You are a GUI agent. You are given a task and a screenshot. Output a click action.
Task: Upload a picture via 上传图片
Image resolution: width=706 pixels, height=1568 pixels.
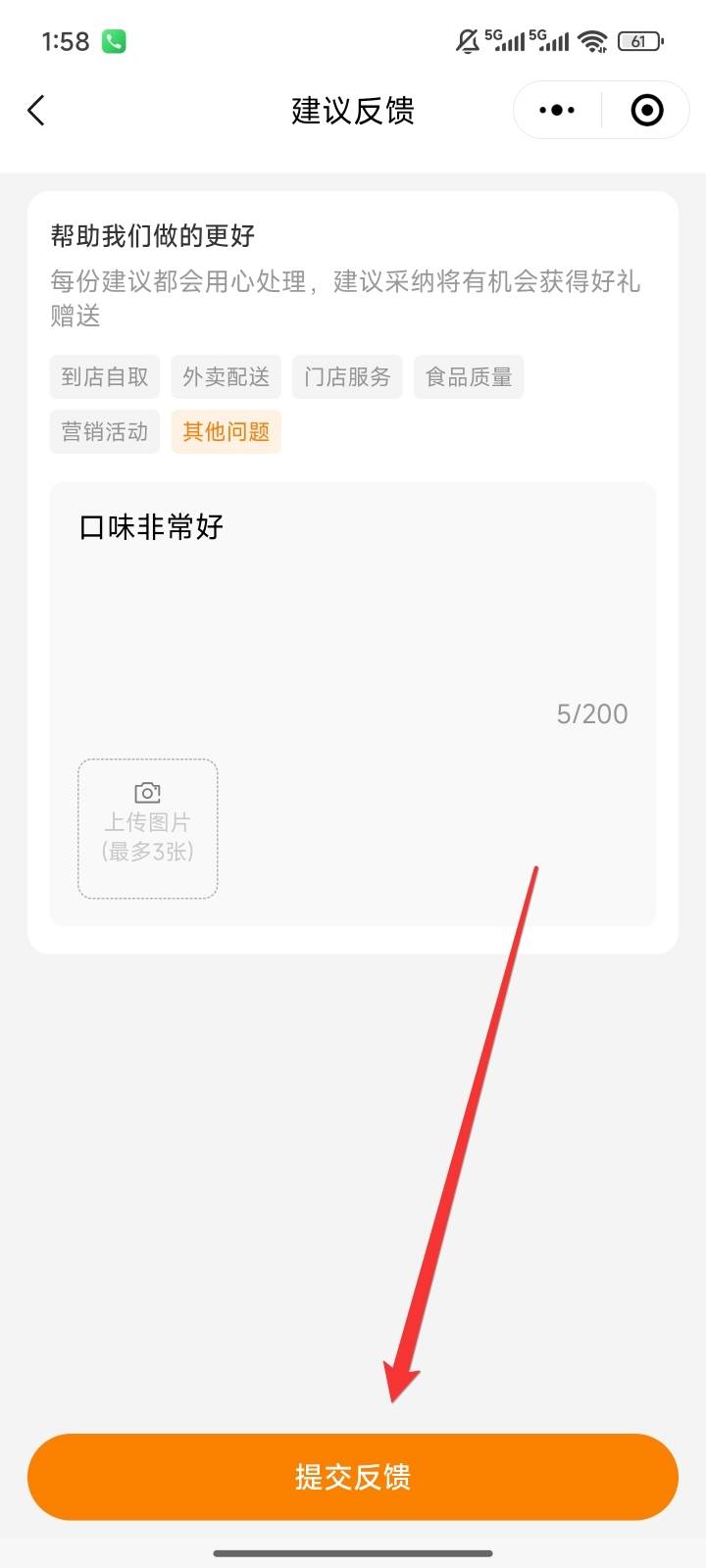148,829
